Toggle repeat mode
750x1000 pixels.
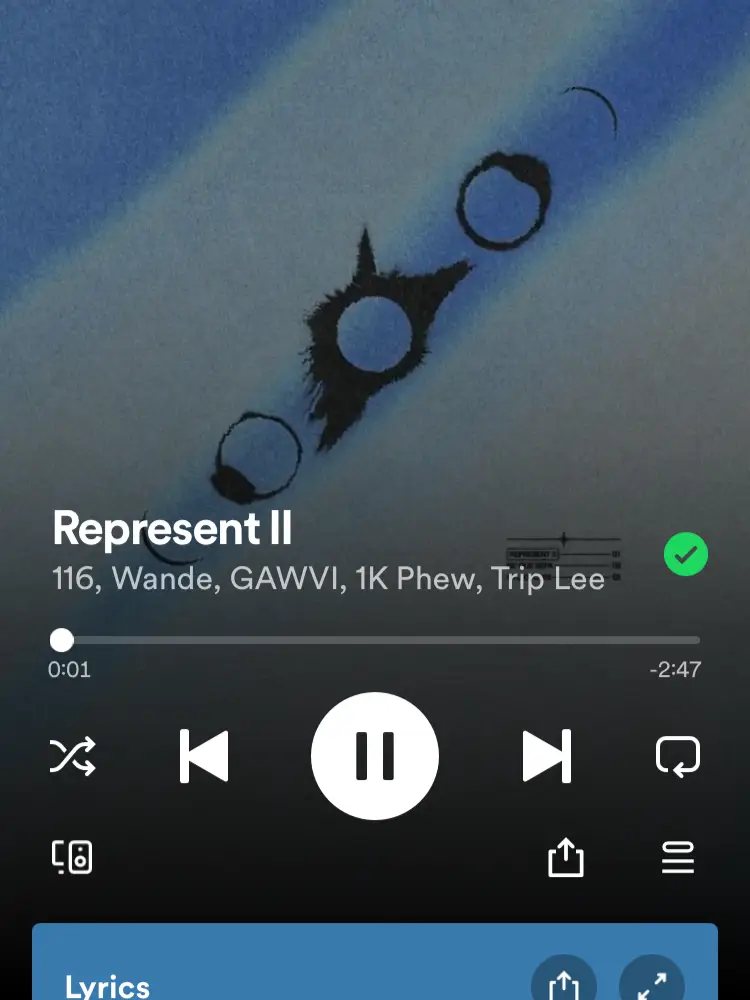(677, 756)
